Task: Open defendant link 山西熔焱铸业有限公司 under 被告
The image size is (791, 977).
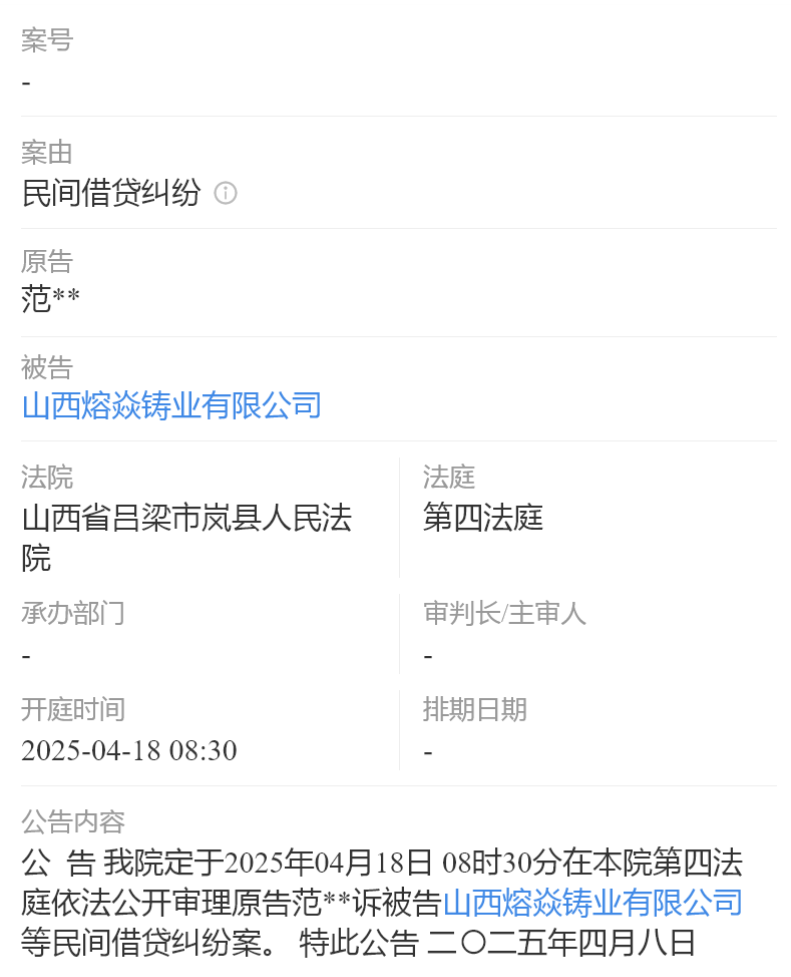Action: coord(171,405)
